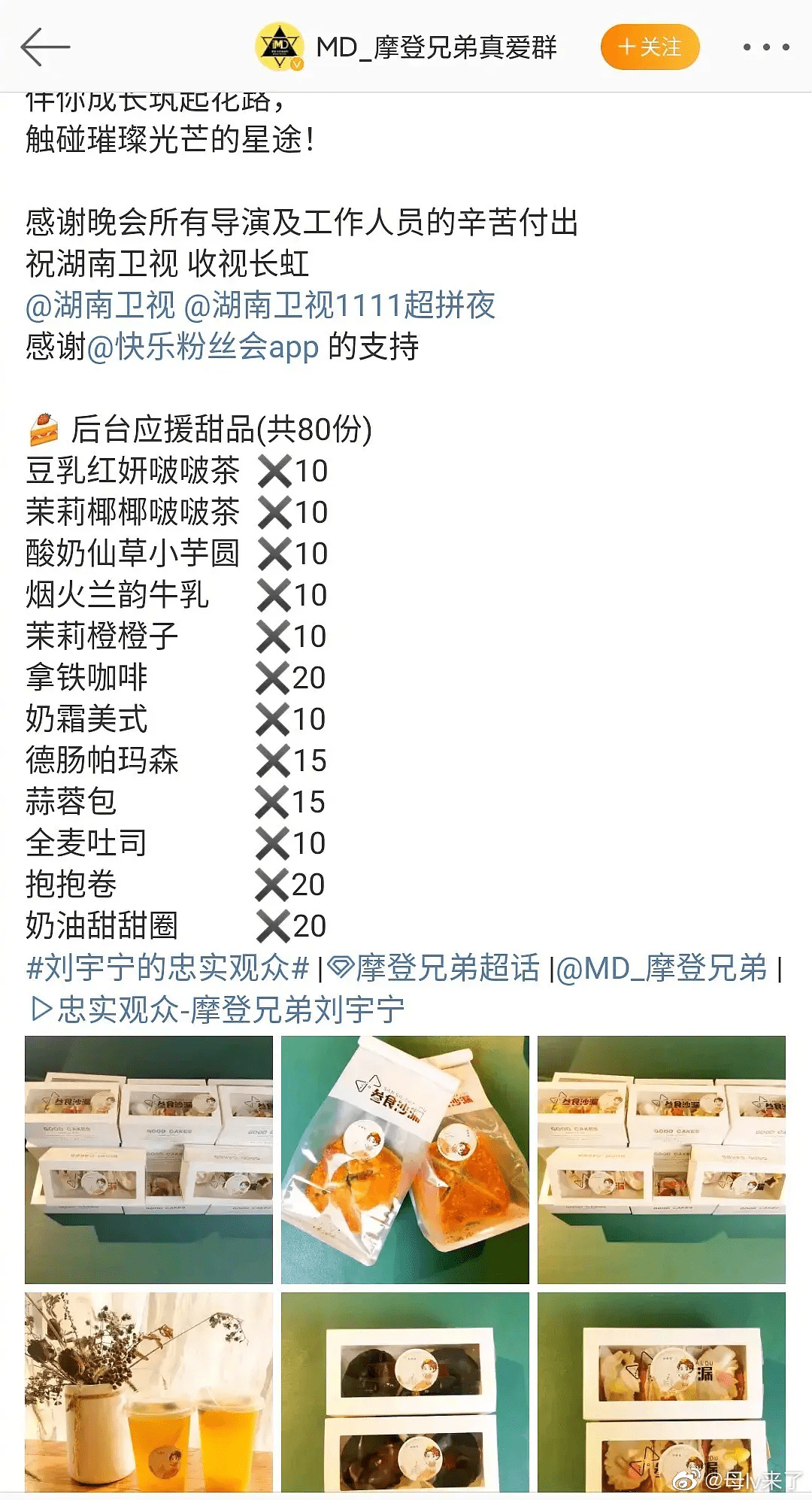Open the 摩登兄弟超话 super topic link
The height and width of the screenshot is (1500, 812).
click(435, 967)
